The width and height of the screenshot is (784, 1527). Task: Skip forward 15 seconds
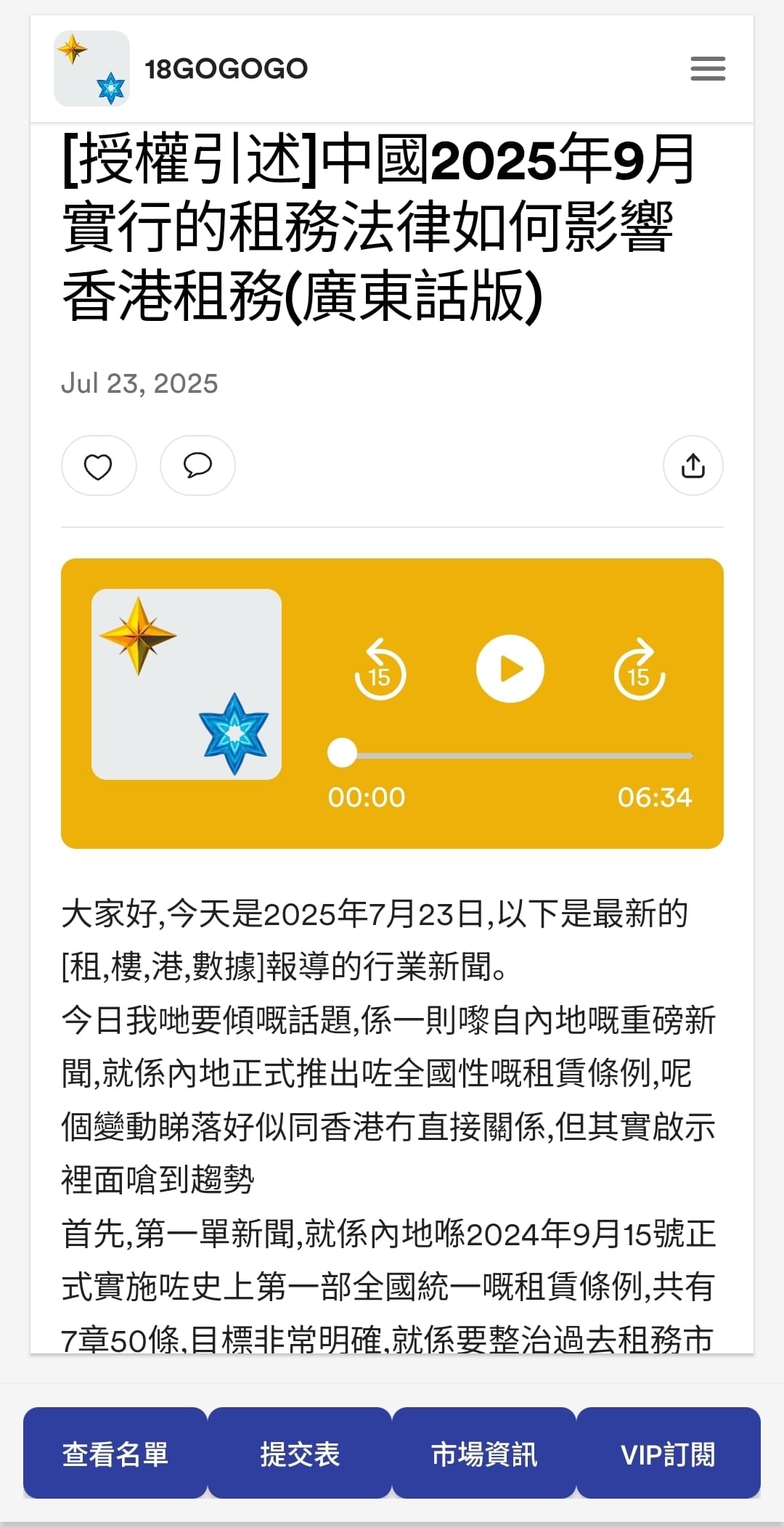[x=640, y=669]
